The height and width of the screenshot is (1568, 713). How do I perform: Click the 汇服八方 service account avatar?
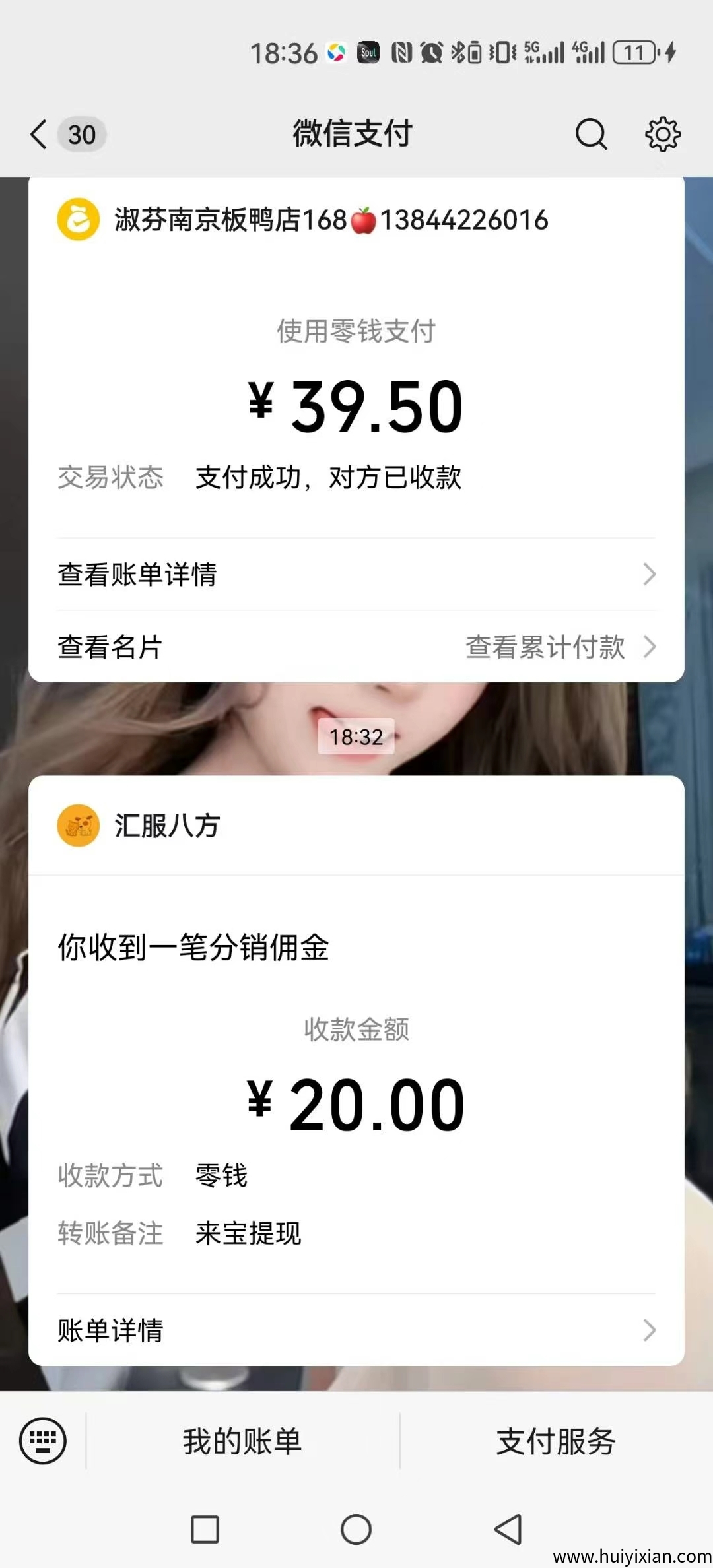coord(77,825)
